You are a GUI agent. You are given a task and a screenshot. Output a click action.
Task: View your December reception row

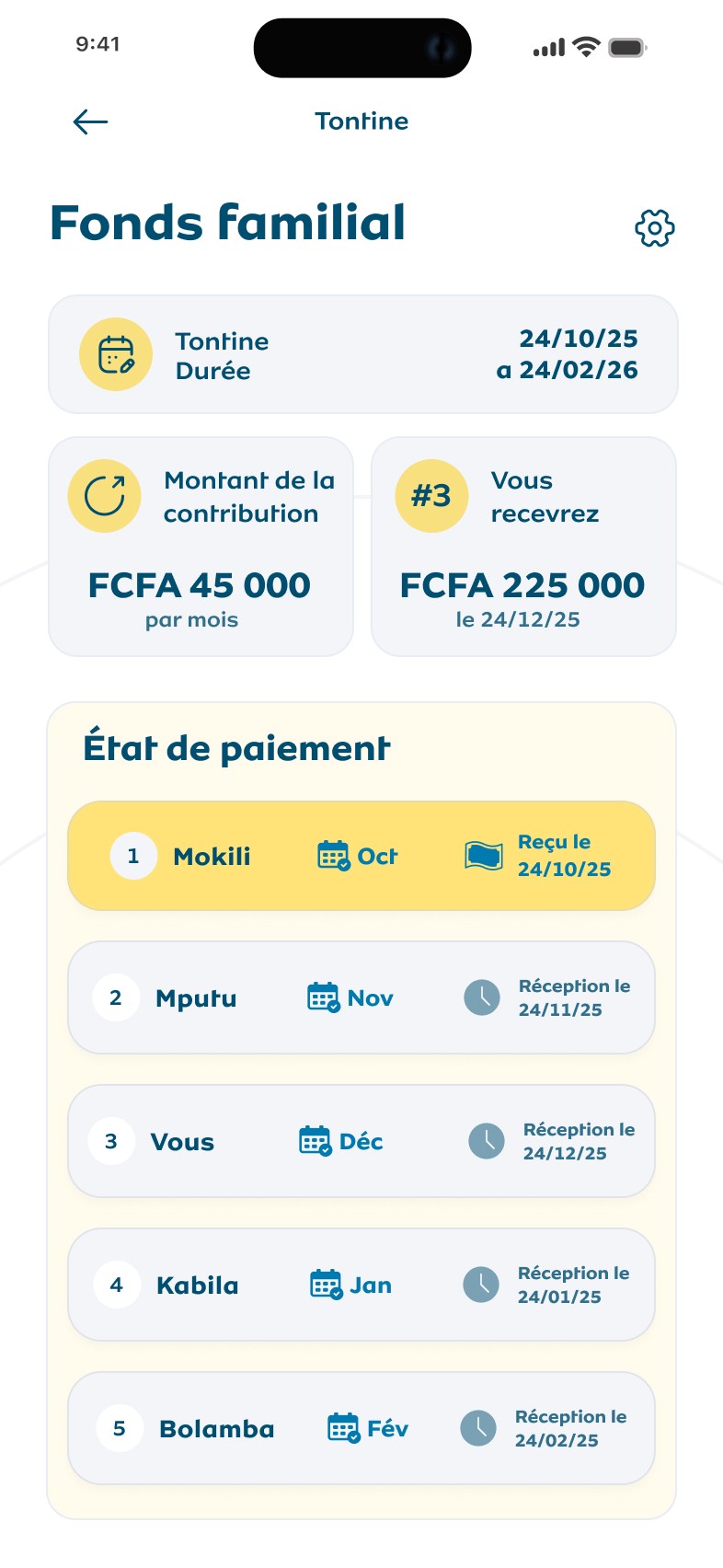361,1141
